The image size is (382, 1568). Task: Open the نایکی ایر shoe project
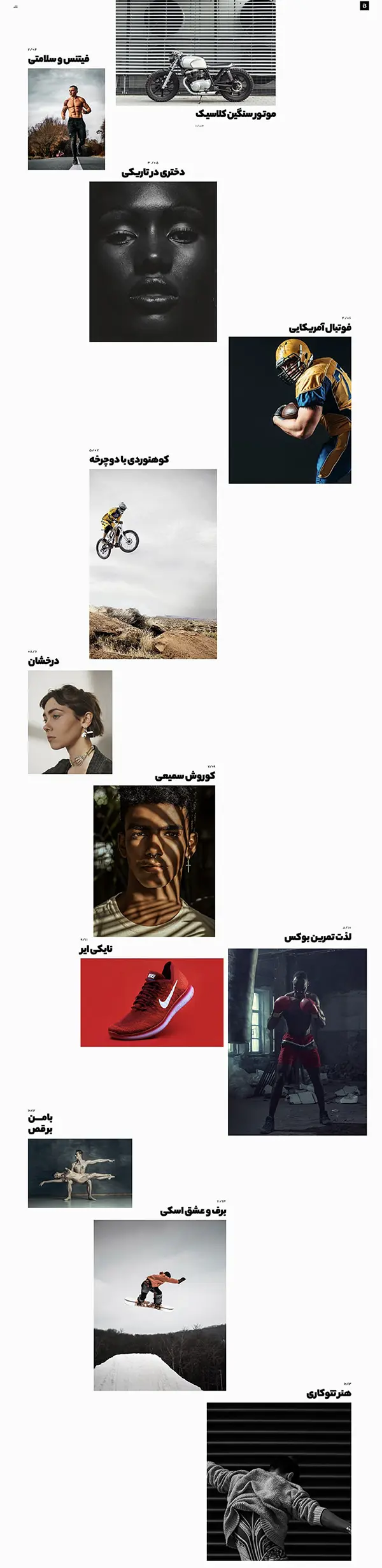tap(152, 1002)
